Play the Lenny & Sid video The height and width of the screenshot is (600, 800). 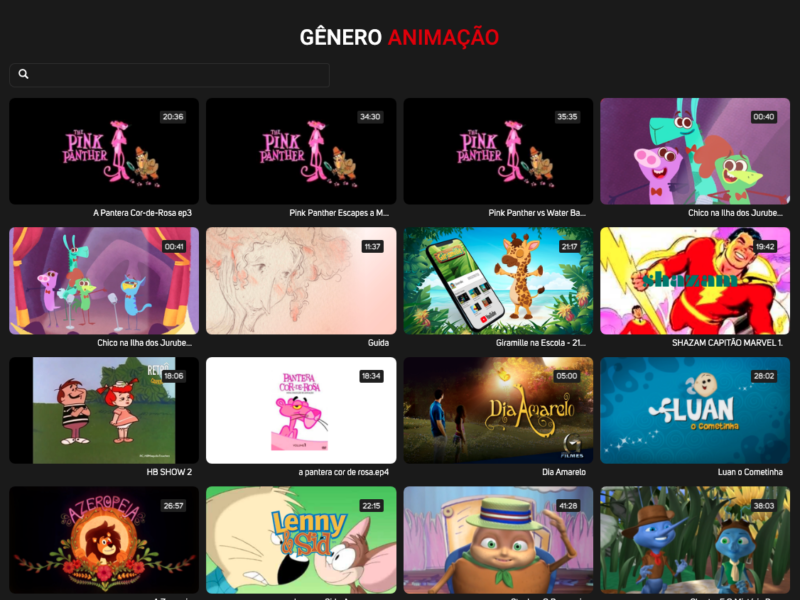coord(301,540)
